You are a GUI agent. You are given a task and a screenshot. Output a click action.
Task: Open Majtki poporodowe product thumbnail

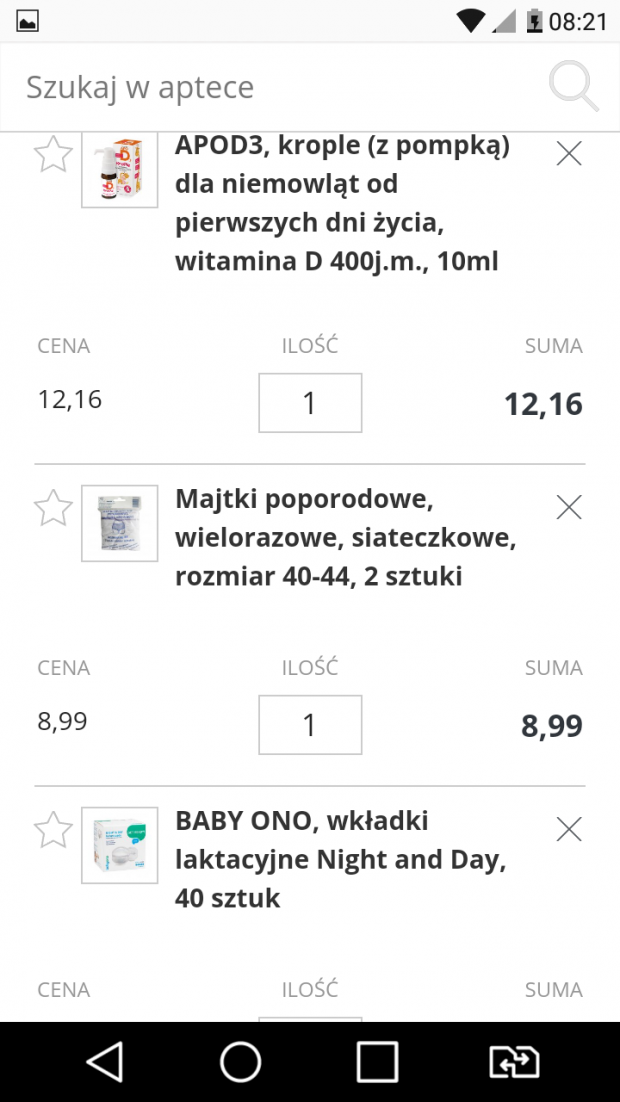[120, 523]
